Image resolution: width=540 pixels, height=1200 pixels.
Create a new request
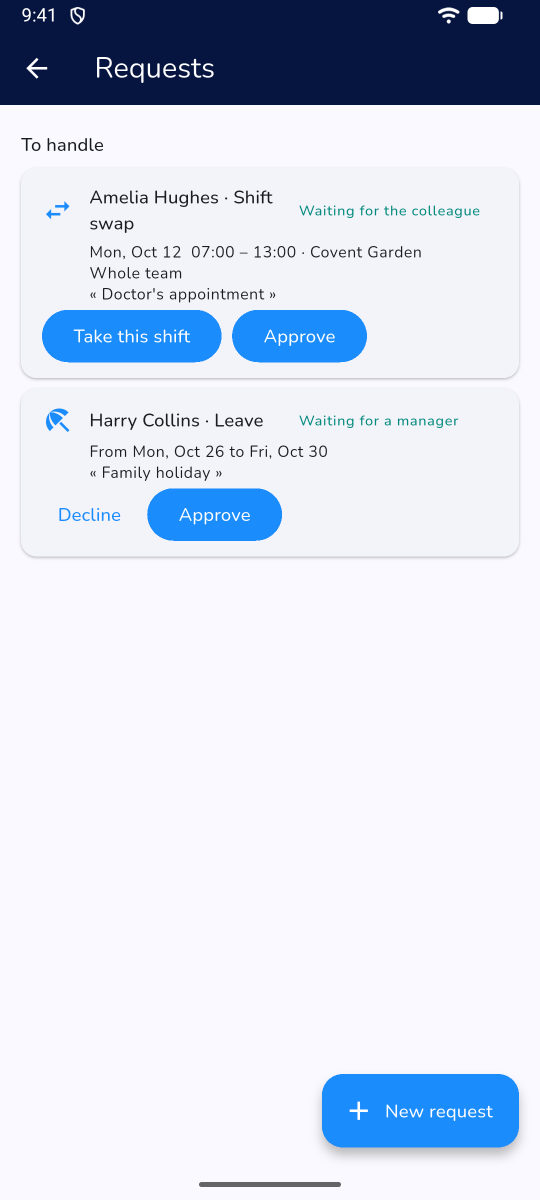[420, 1111]
